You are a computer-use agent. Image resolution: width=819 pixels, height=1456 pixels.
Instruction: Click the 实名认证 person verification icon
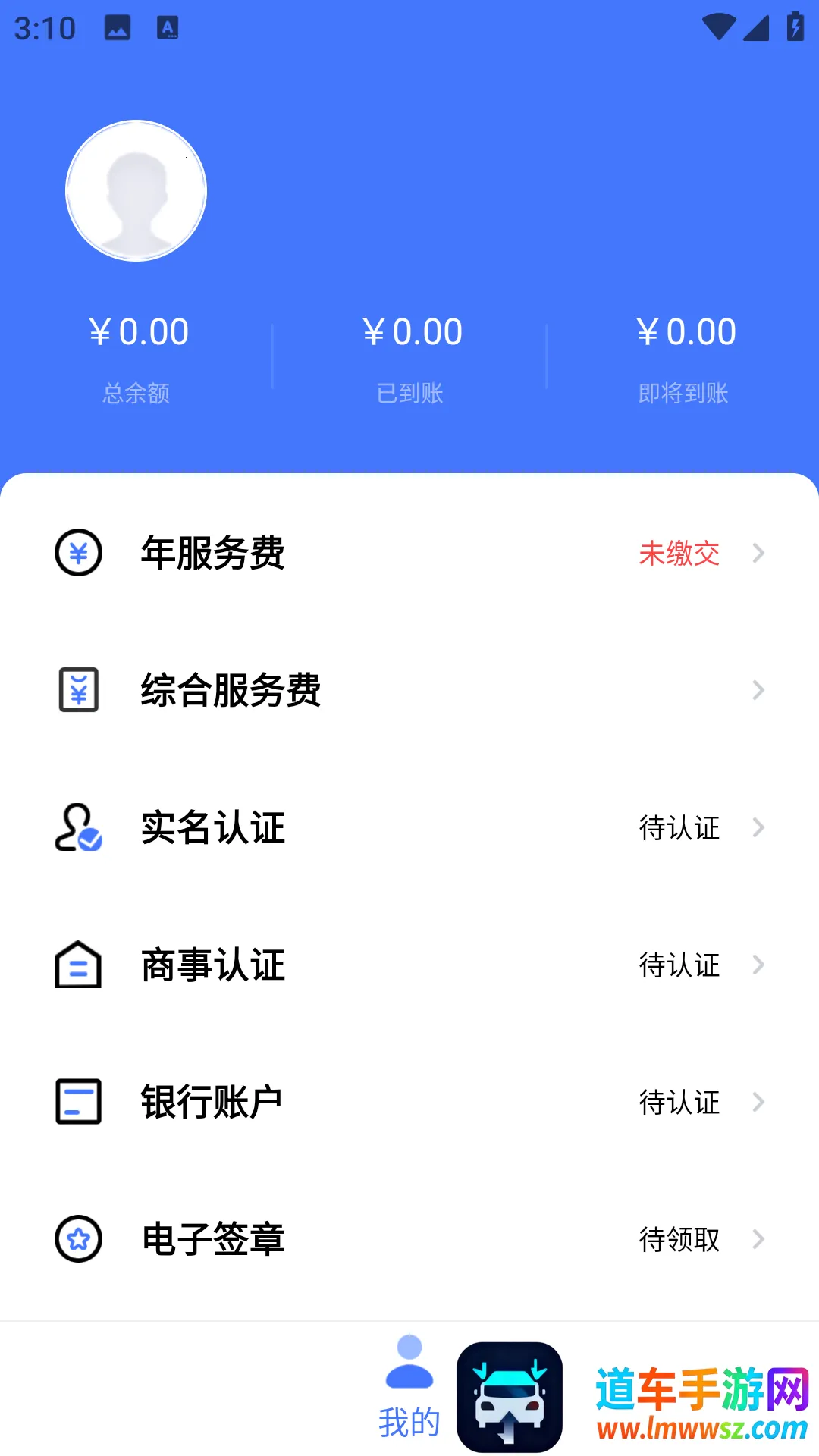coord(78,828)
